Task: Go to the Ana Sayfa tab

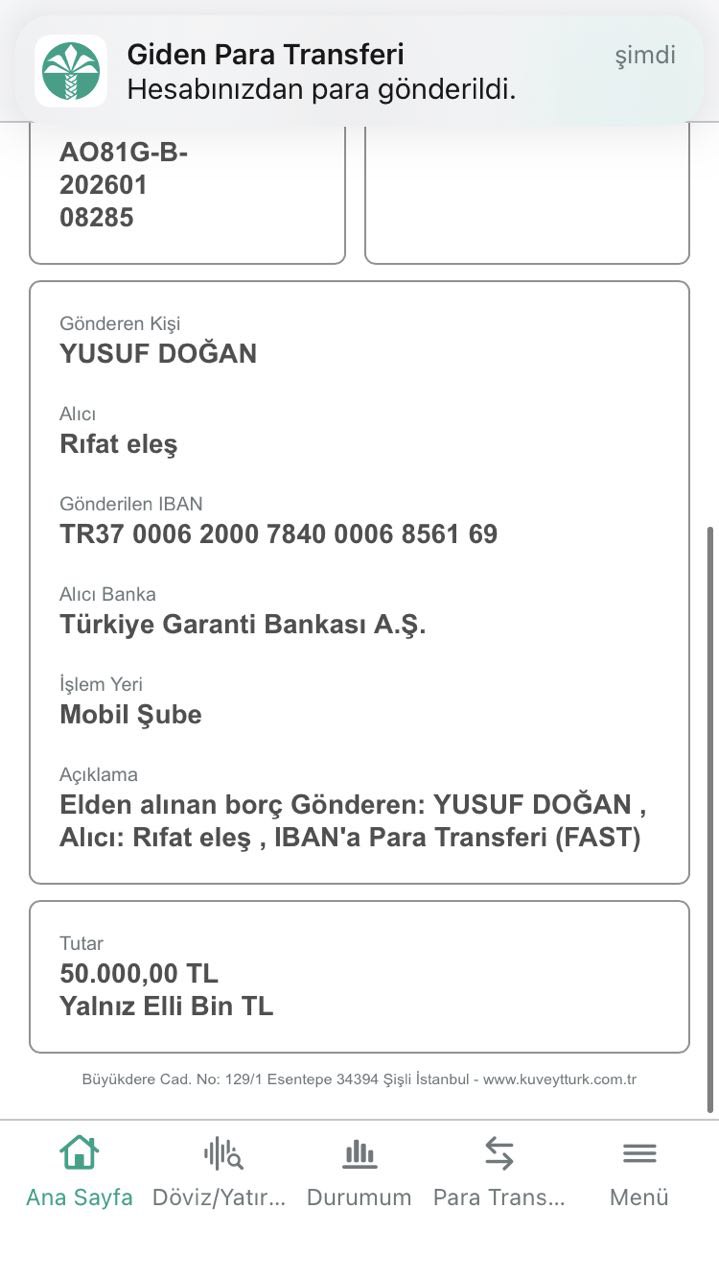Action: coord(79,1172)
